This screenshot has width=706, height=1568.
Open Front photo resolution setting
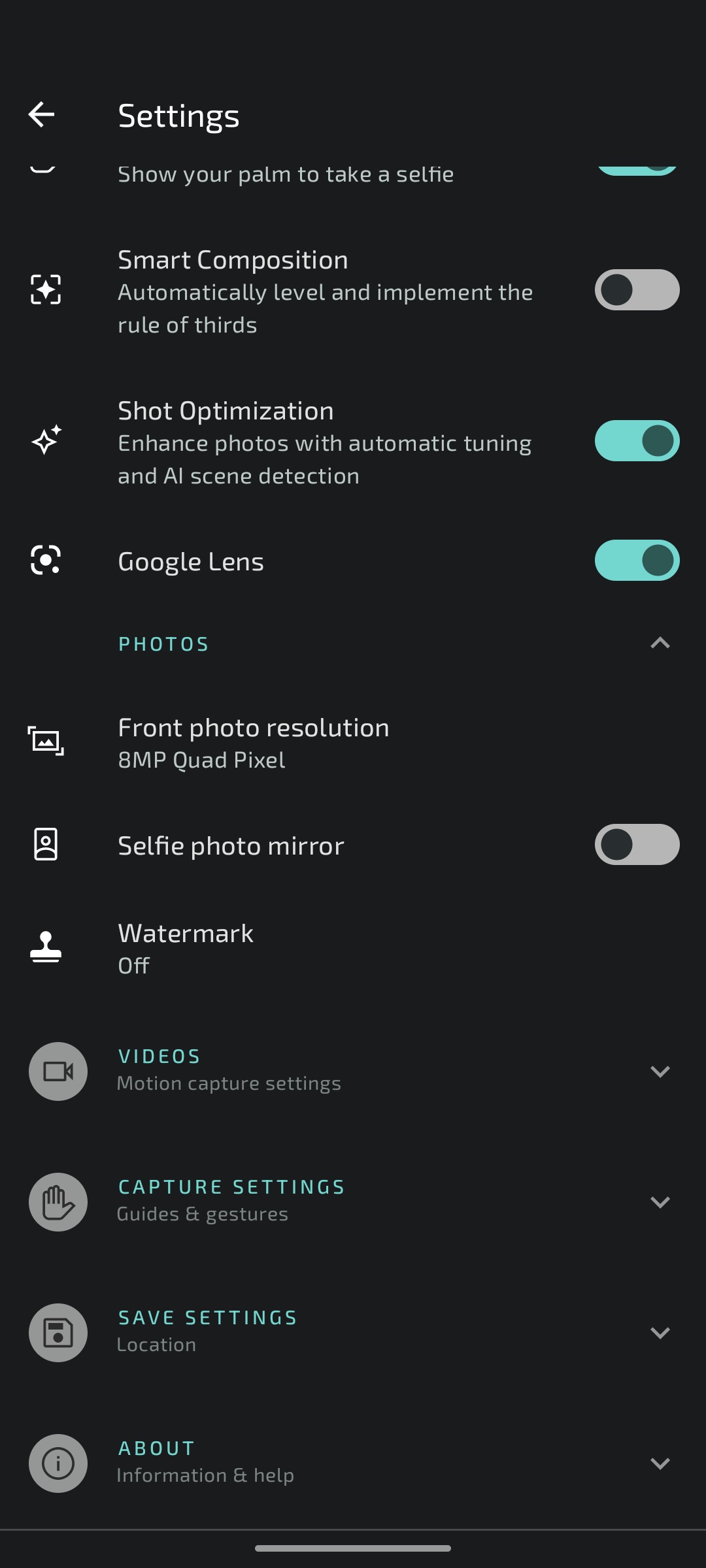pos(353,743)
